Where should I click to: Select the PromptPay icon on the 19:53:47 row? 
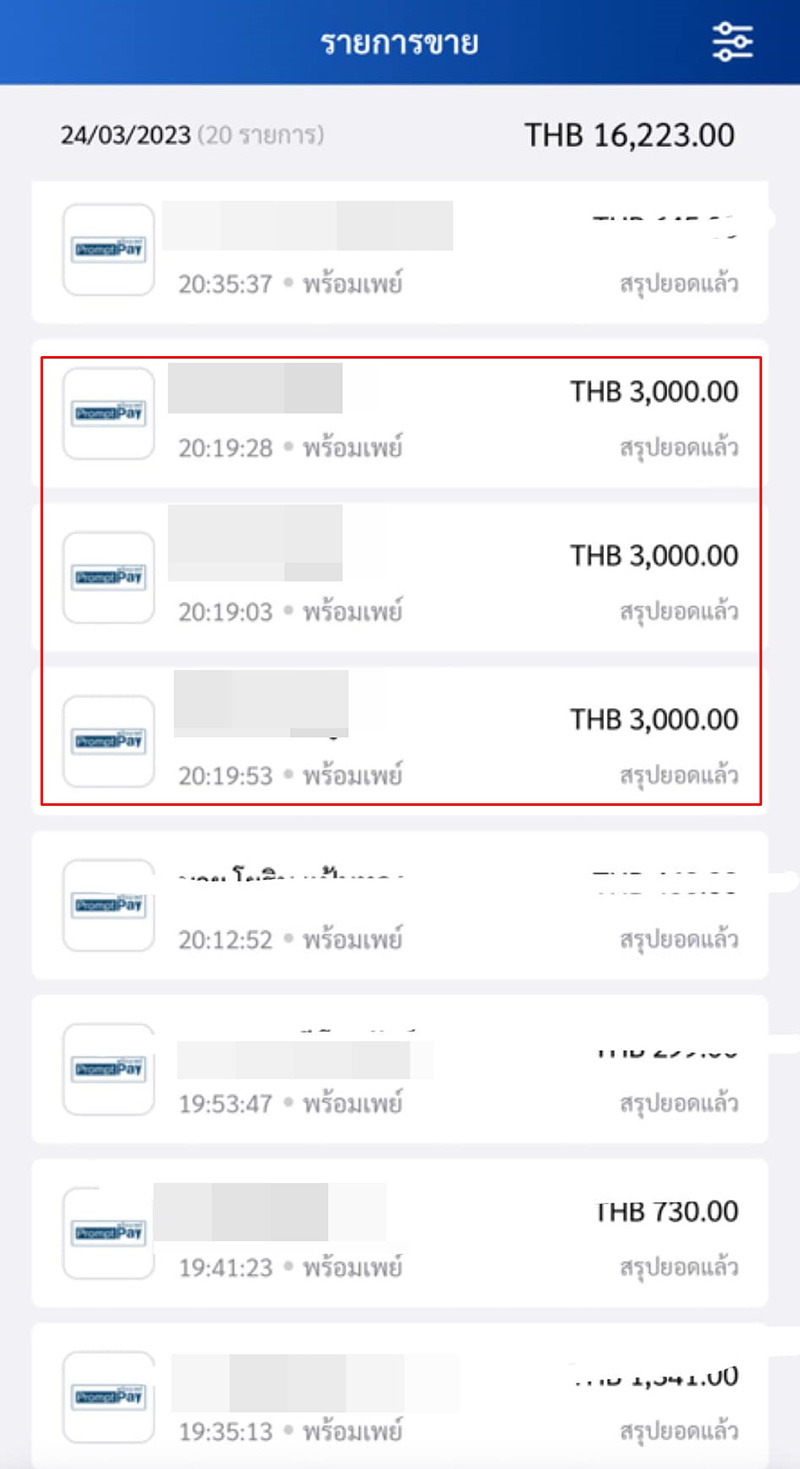[108, 1070]
